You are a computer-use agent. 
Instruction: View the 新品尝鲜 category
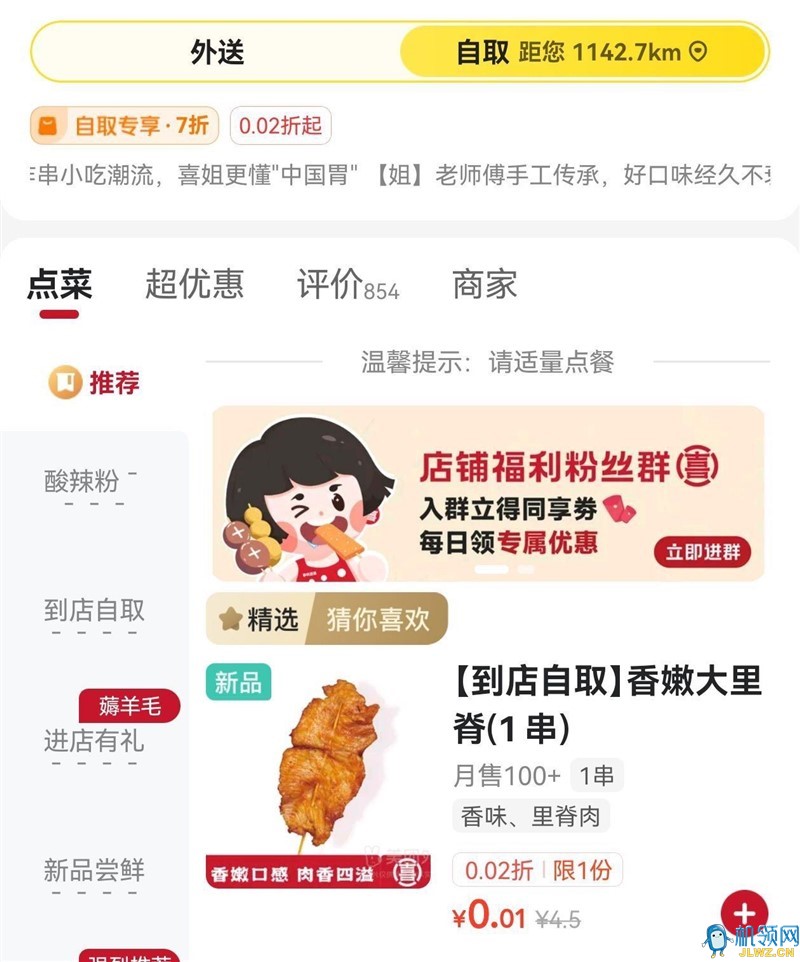click(x=94, y=870)
